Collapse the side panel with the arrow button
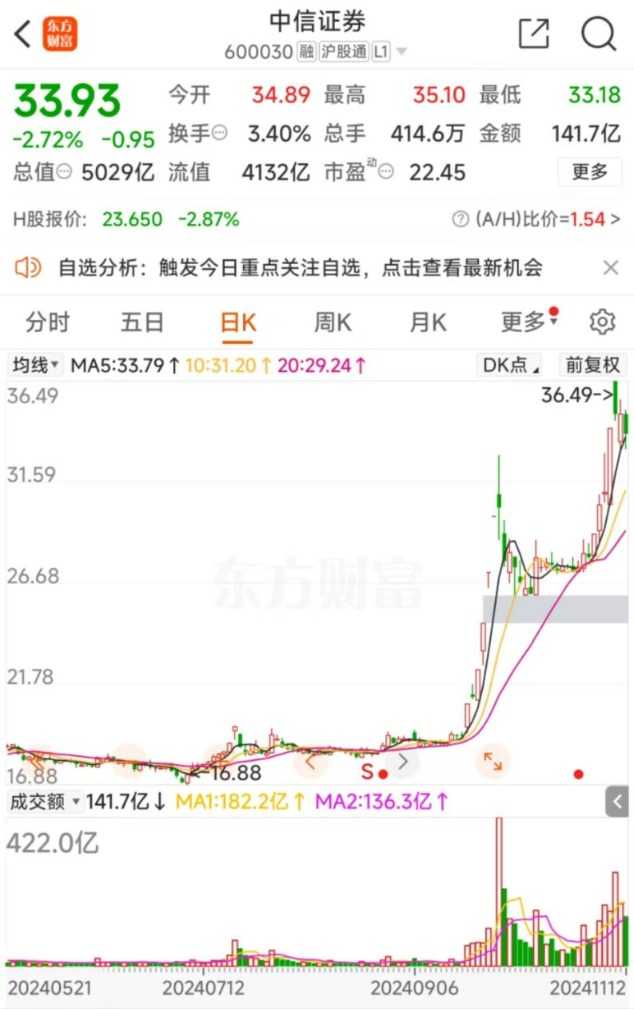The height and width of the screenshot is (1009, 634). tap(618, 801)
